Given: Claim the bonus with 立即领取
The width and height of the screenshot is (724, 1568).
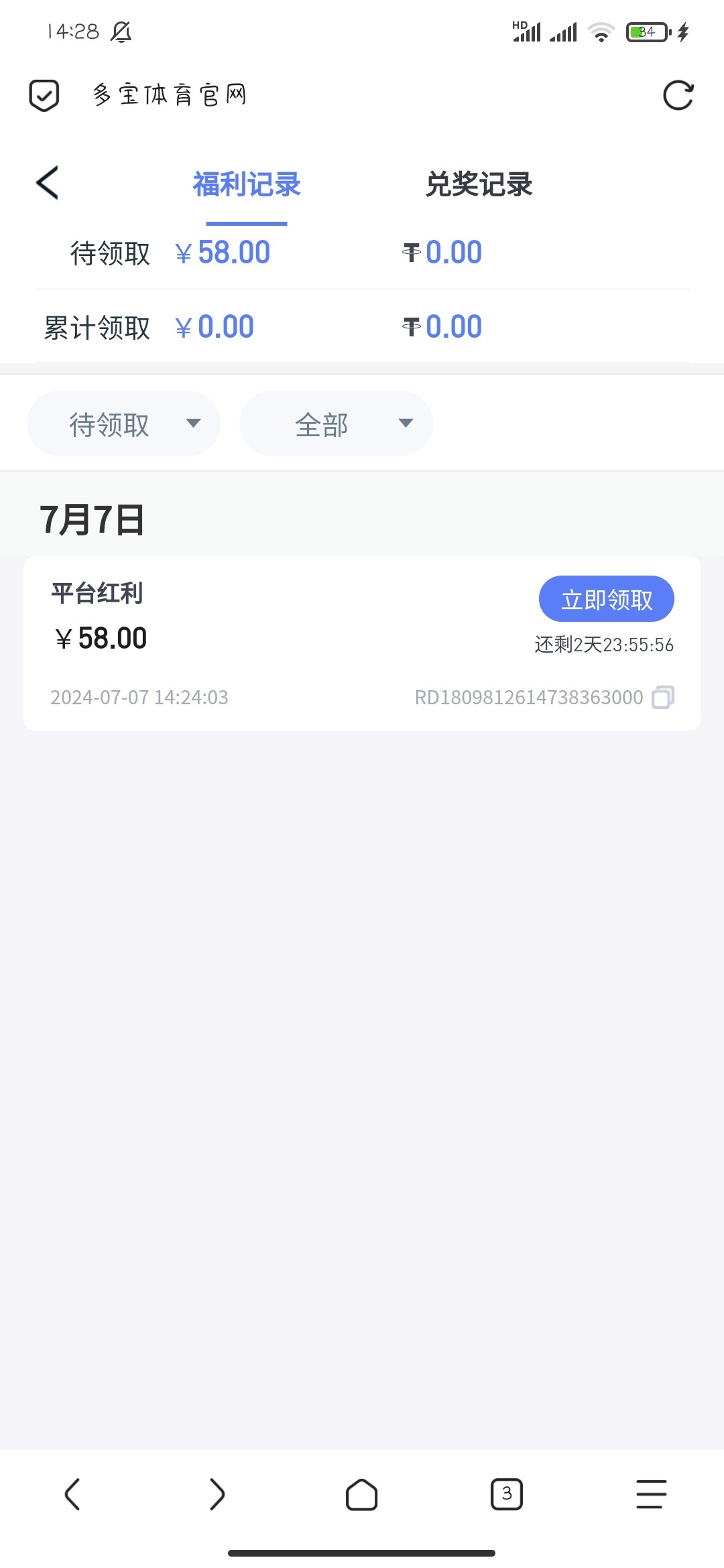Looking at the screenshot, I should (607, 599).
